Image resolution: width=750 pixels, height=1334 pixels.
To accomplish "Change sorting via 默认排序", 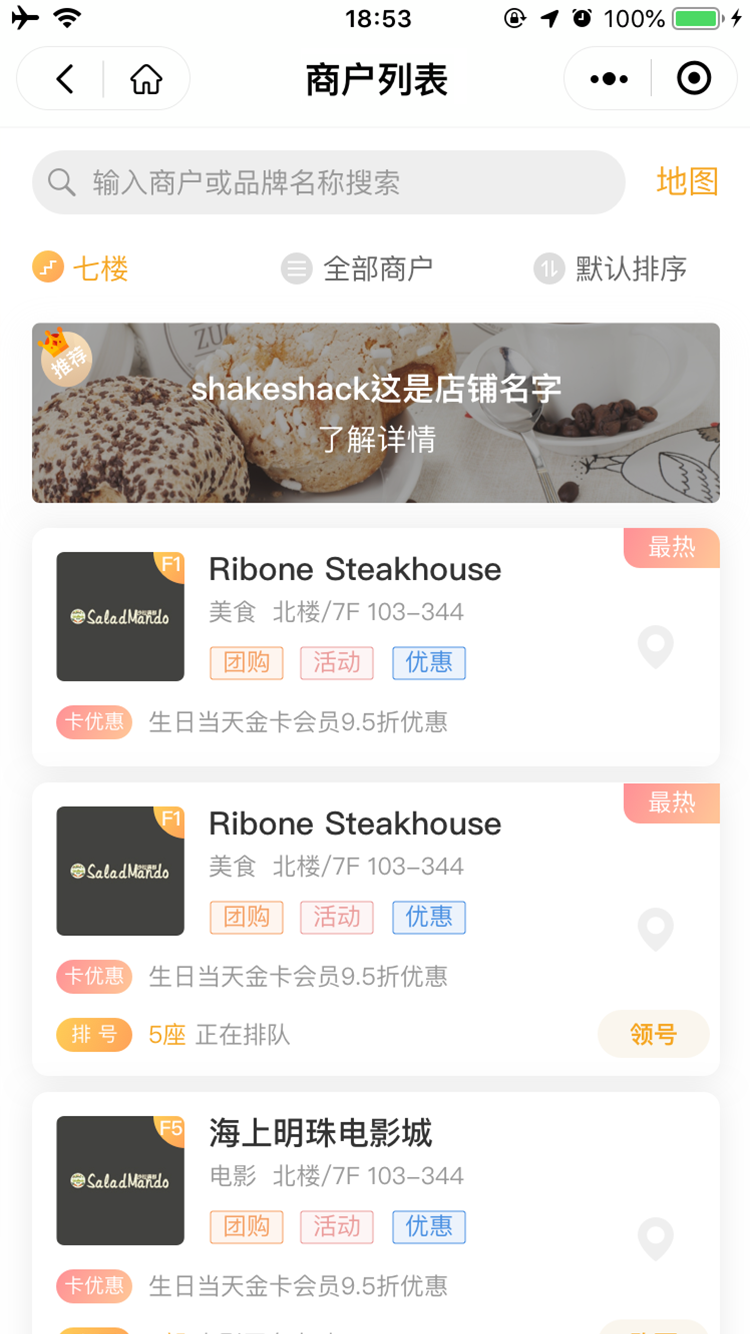I will [610, 268].
